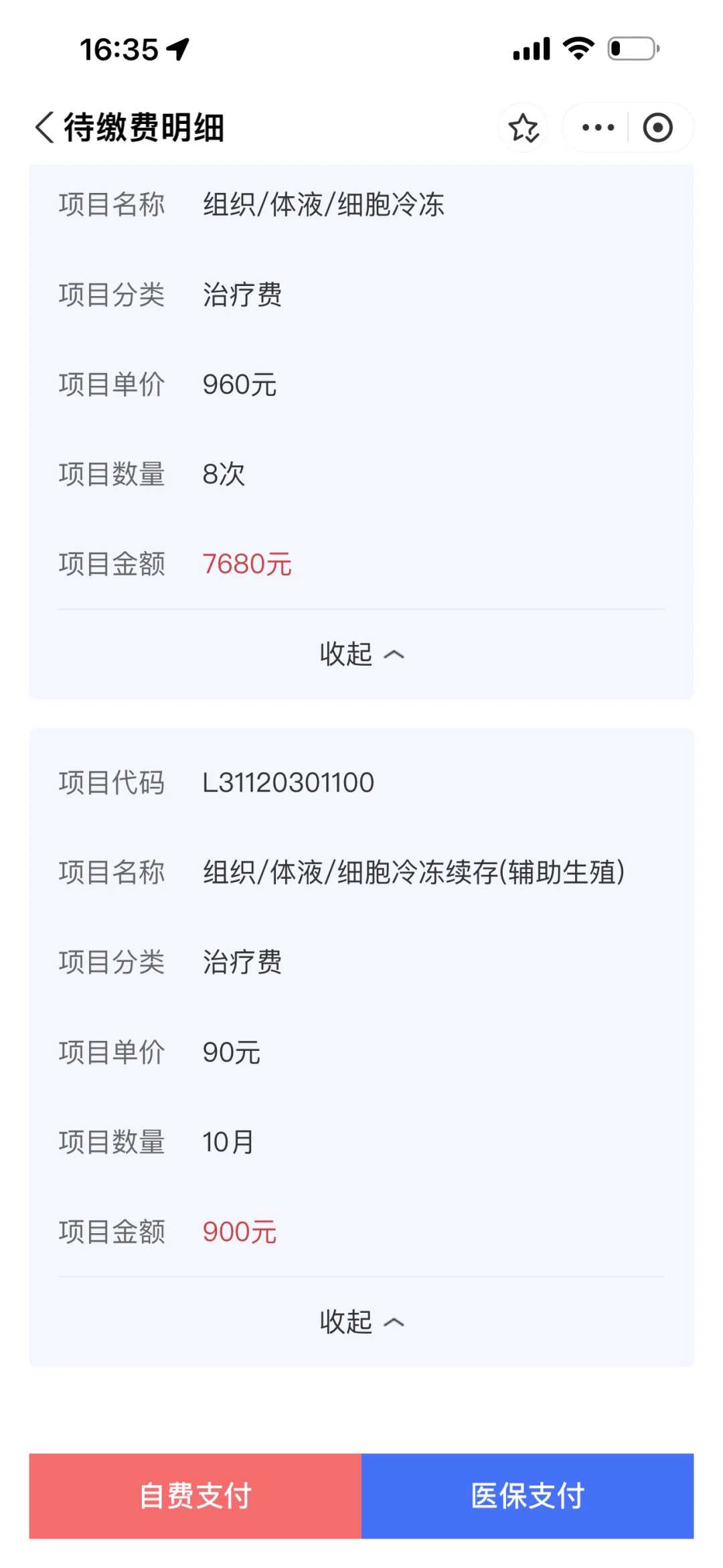Tap the 待缴费明细 page title

coord(144,127)
